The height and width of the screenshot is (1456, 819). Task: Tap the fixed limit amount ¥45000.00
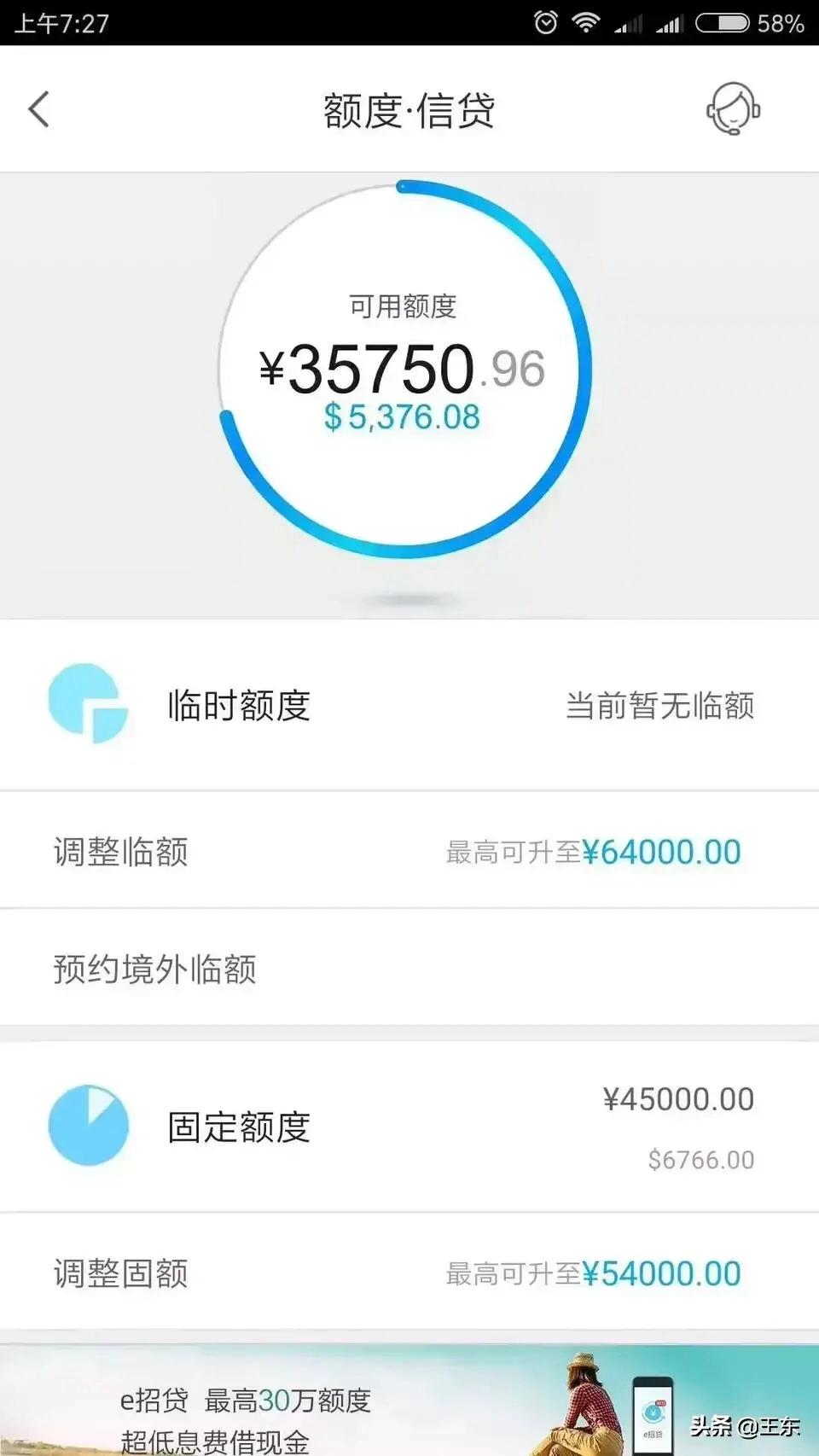coord(677,1098)
